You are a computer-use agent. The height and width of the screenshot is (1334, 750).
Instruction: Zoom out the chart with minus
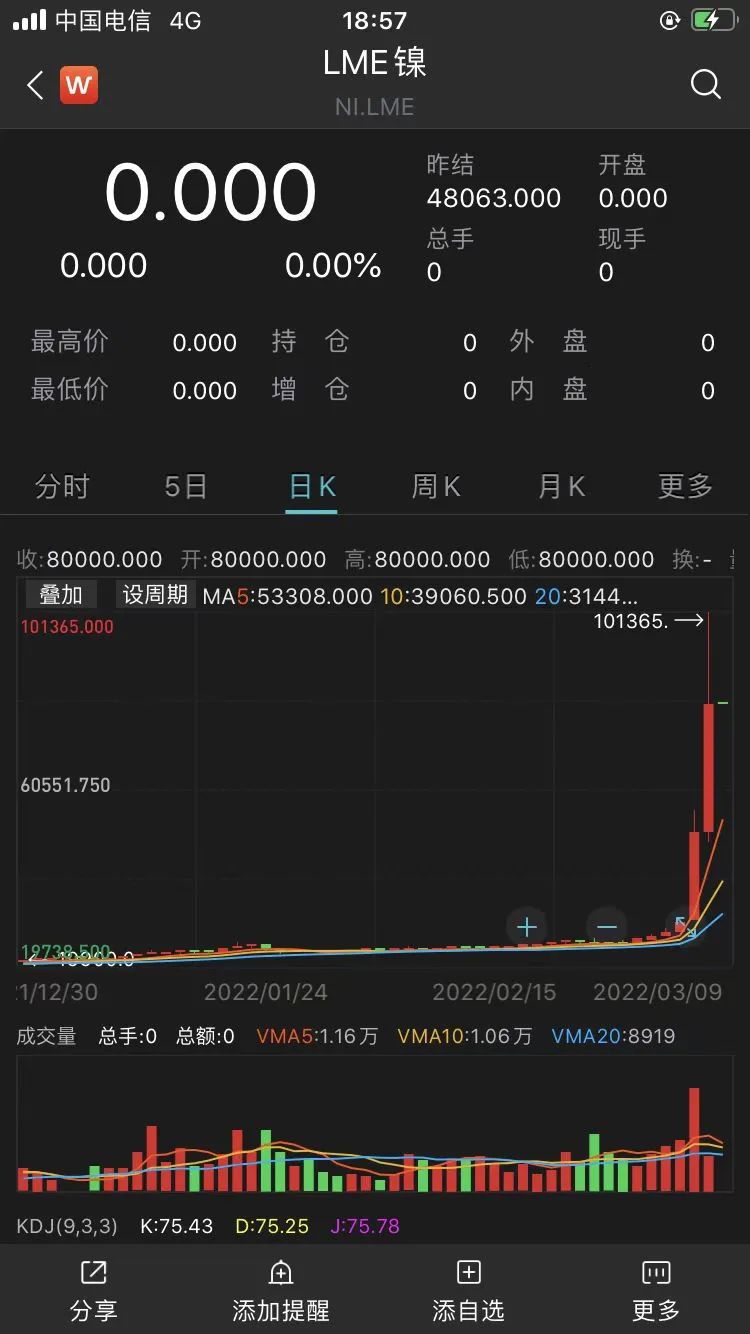[x=606, y=927]
